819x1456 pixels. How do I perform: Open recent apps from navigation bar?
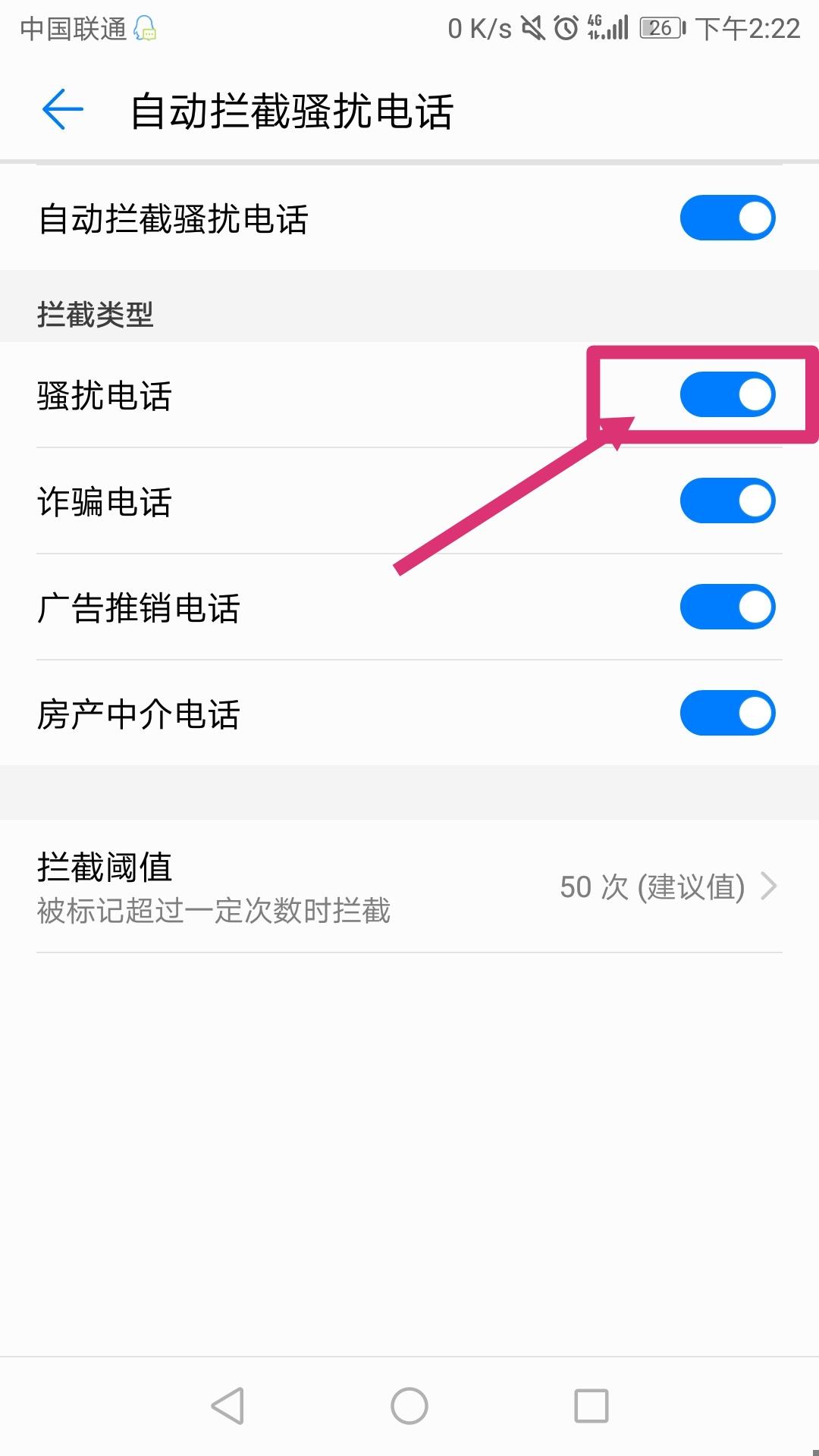pyautogui.click(x=591, y=1406)
